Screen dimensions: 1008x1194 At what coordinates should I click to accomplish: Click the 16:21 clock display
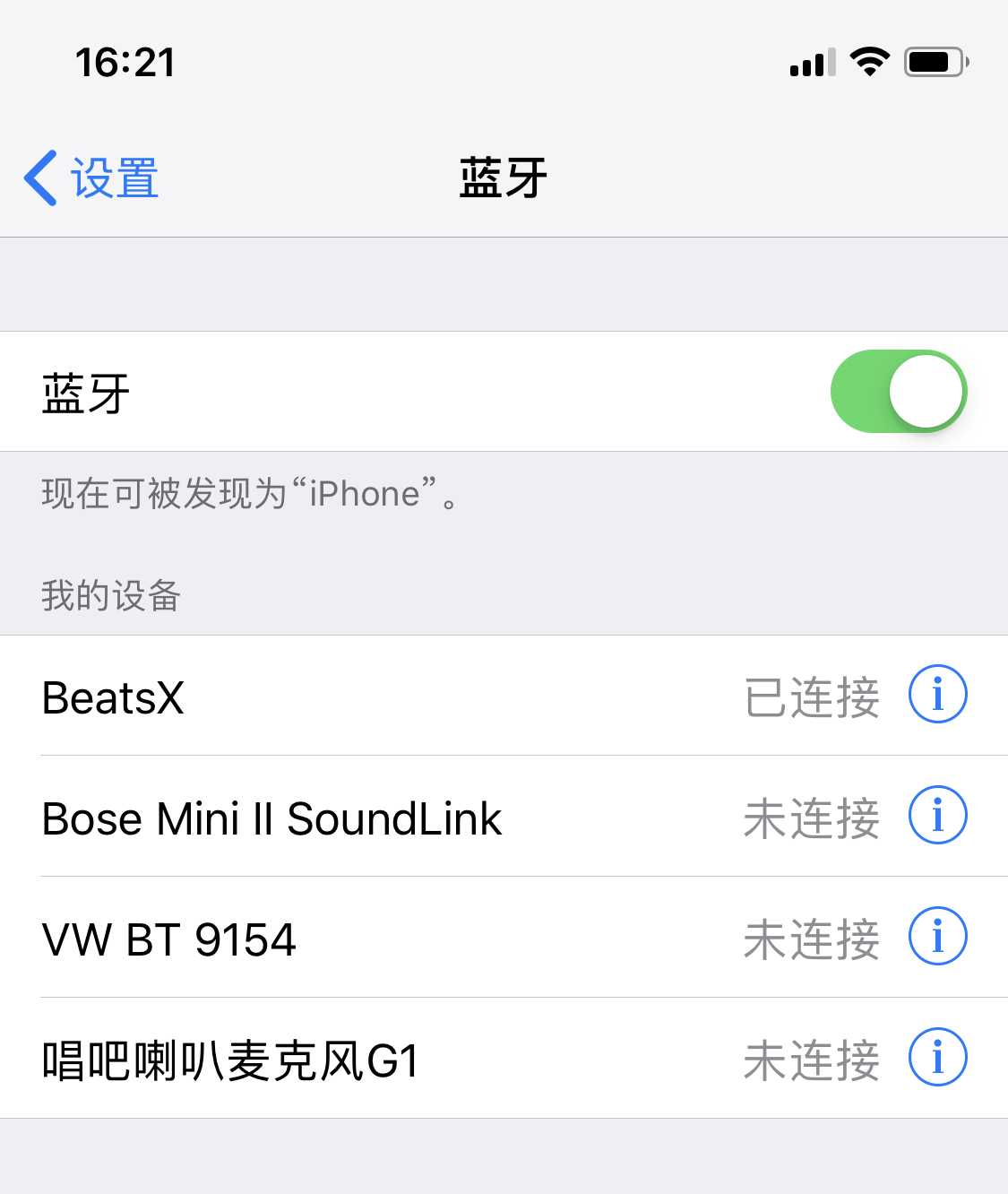point(126,61)
